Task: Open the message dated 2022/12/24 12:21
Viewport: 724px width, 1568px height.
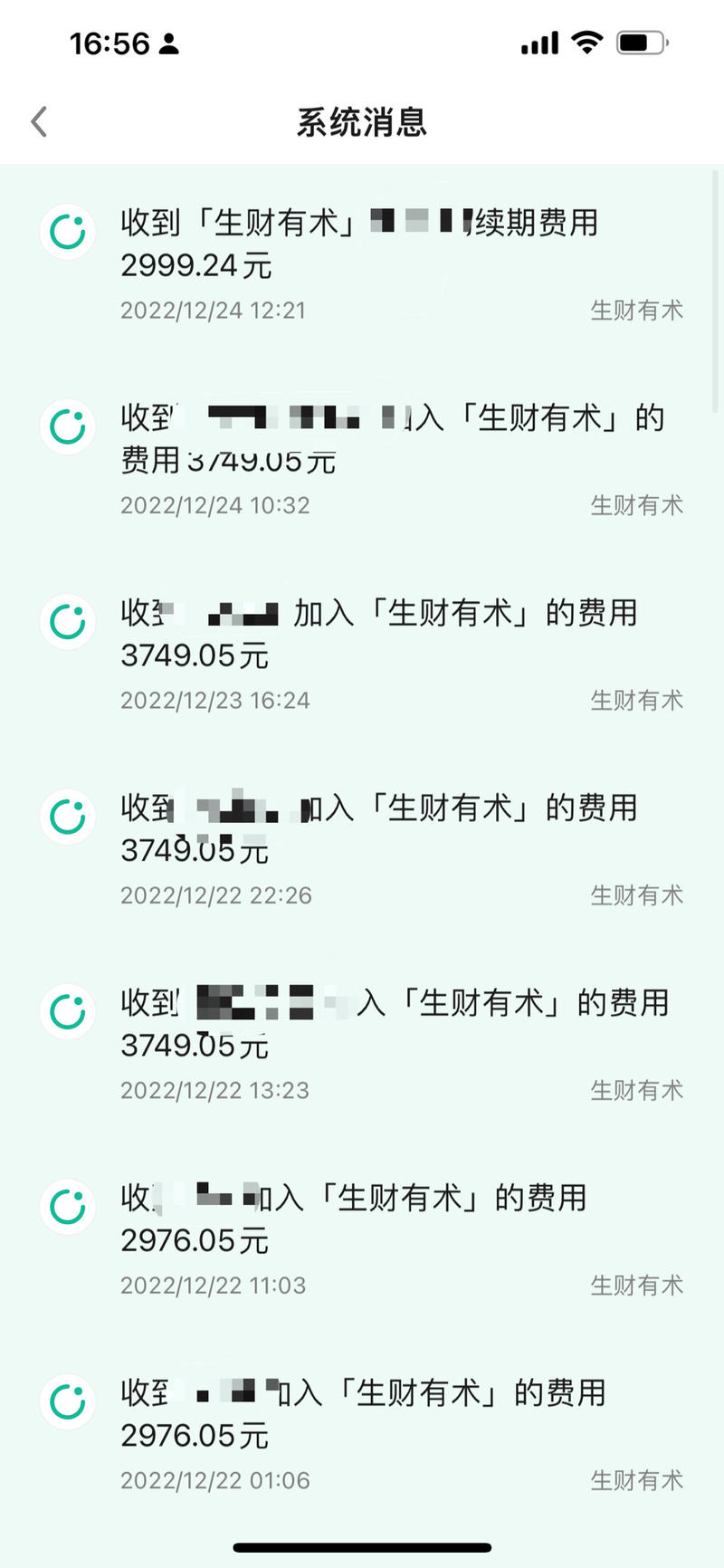Action: click(x=360, y=244)
